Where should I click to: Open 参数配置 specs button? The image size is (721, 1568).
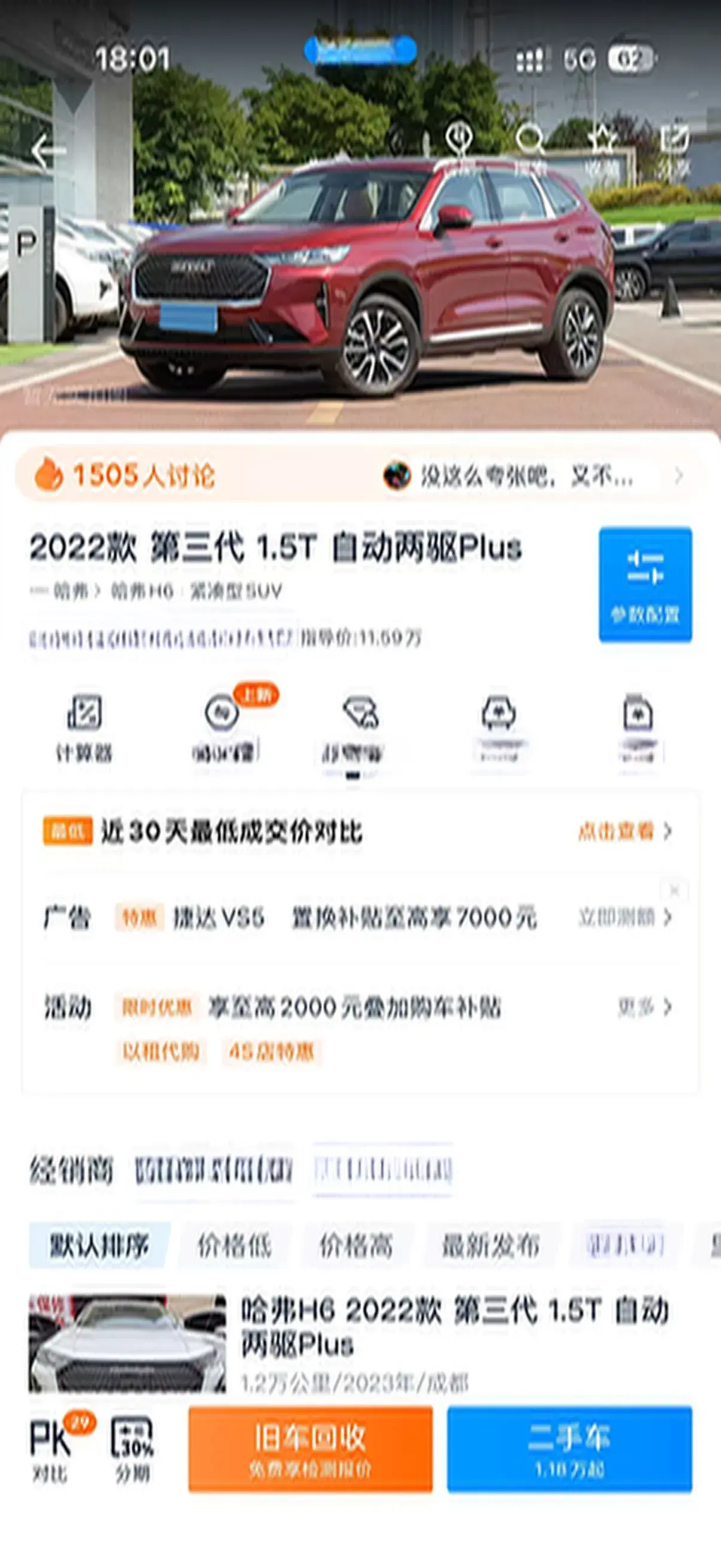[x=645, y=584]
